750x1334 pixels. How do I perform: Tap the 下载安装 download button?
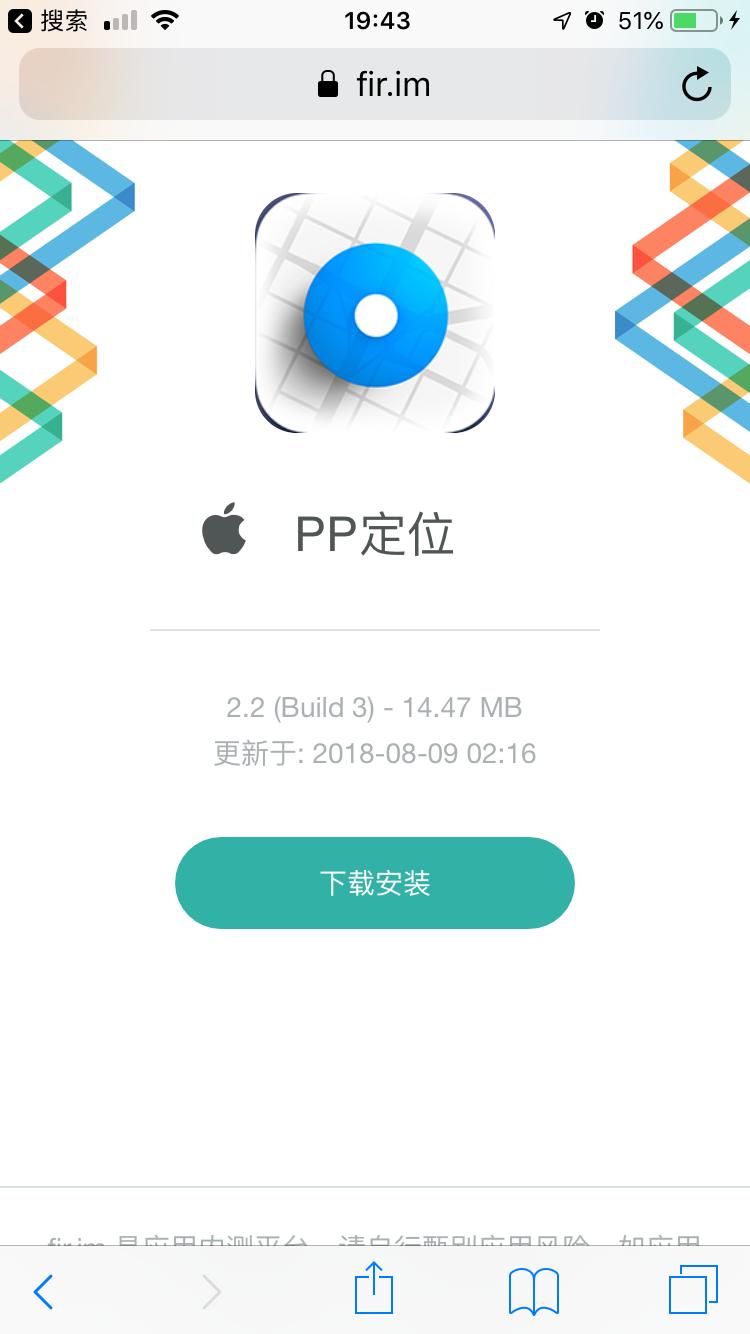pyautogui.click(x=374, y=882)
